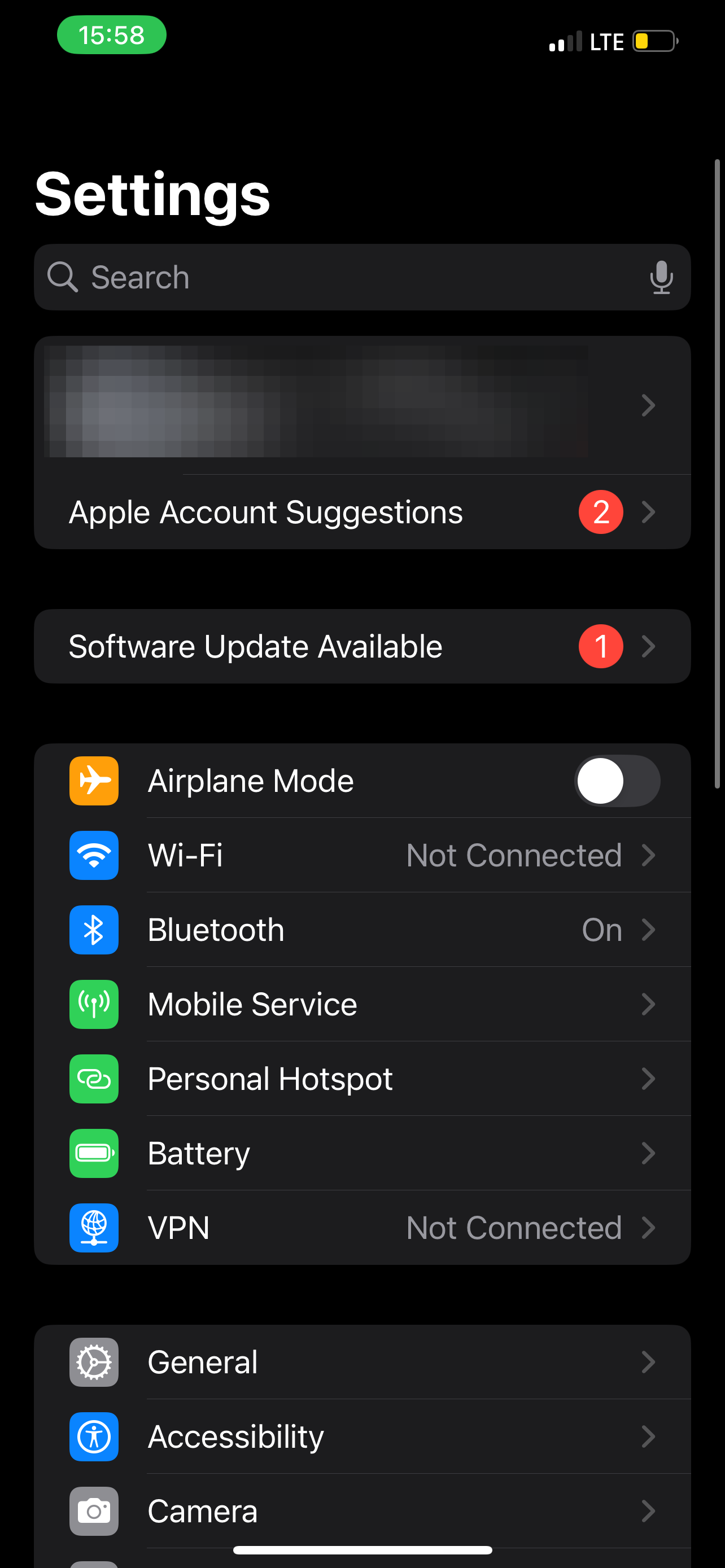Open VPN settings
725x1568 pixels.
[362, 1228]
